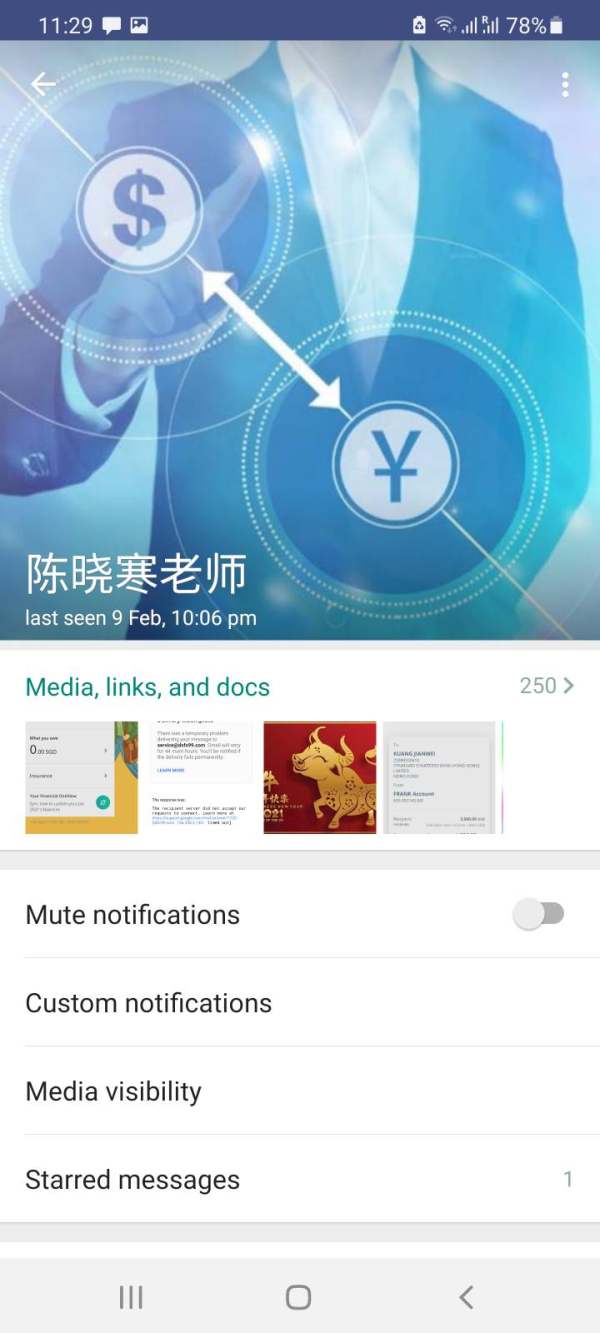
Task: Open Custom notifications settings
Action: (x=300, y=1003)
